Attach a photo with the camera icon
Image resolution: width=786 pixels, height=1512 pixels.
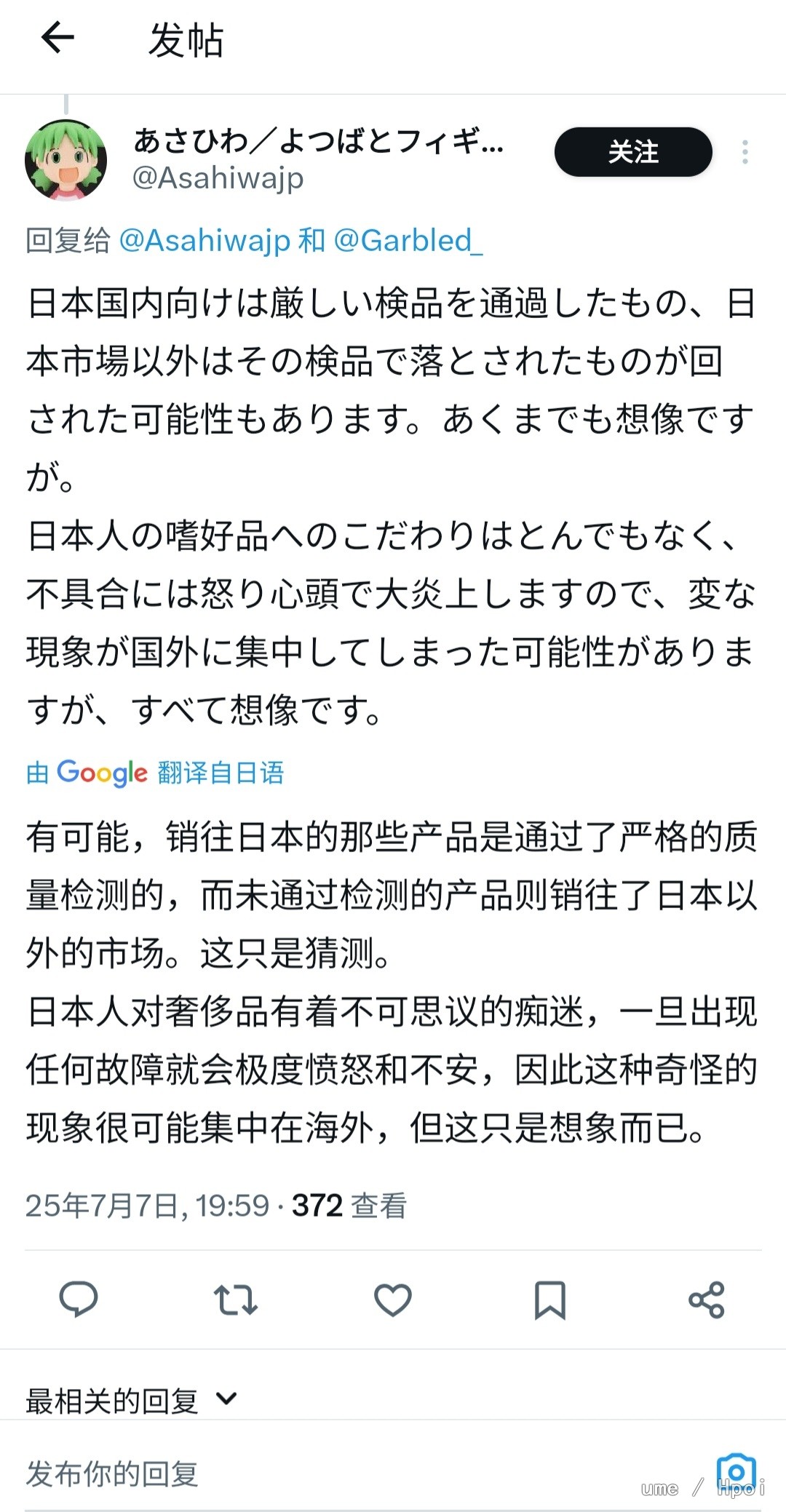click(x=736, y=1471)
